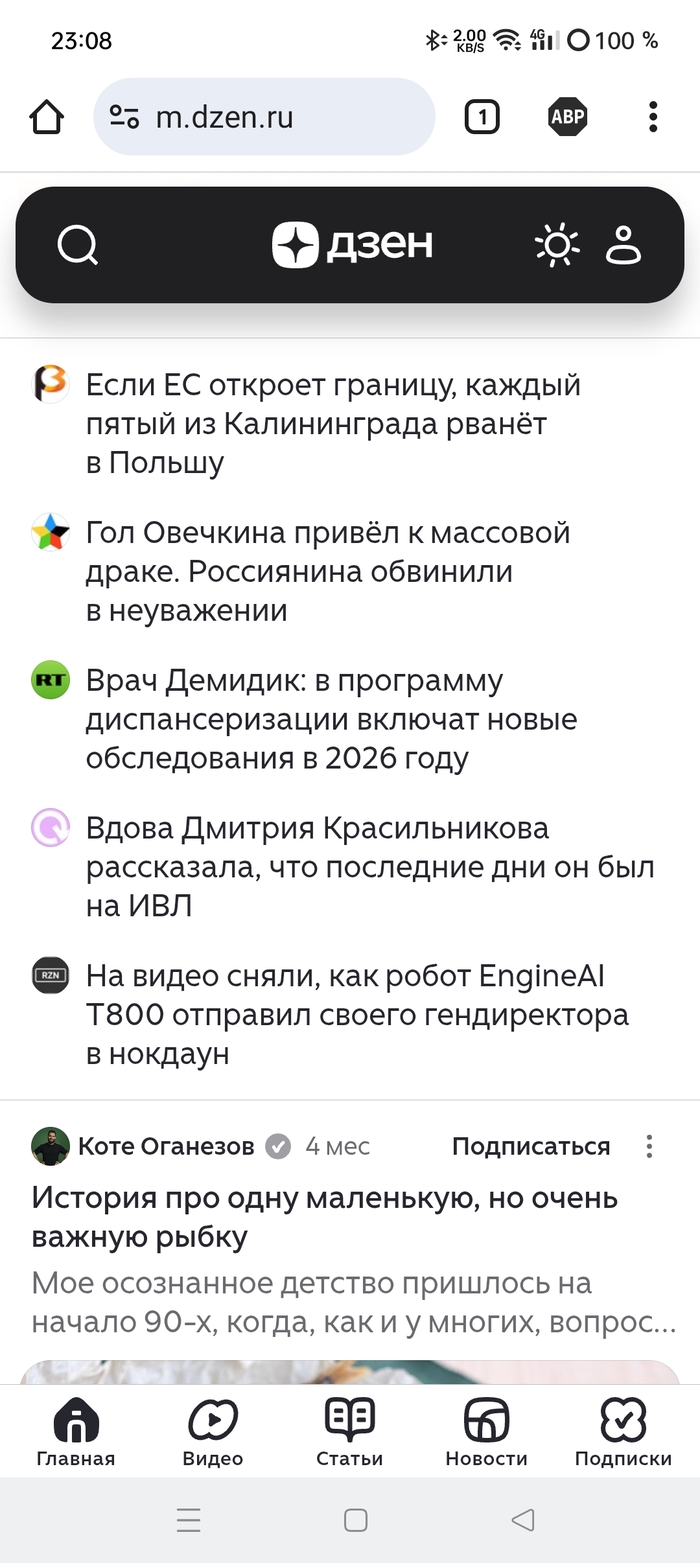Open the Подписки tab

[623, 1432]
